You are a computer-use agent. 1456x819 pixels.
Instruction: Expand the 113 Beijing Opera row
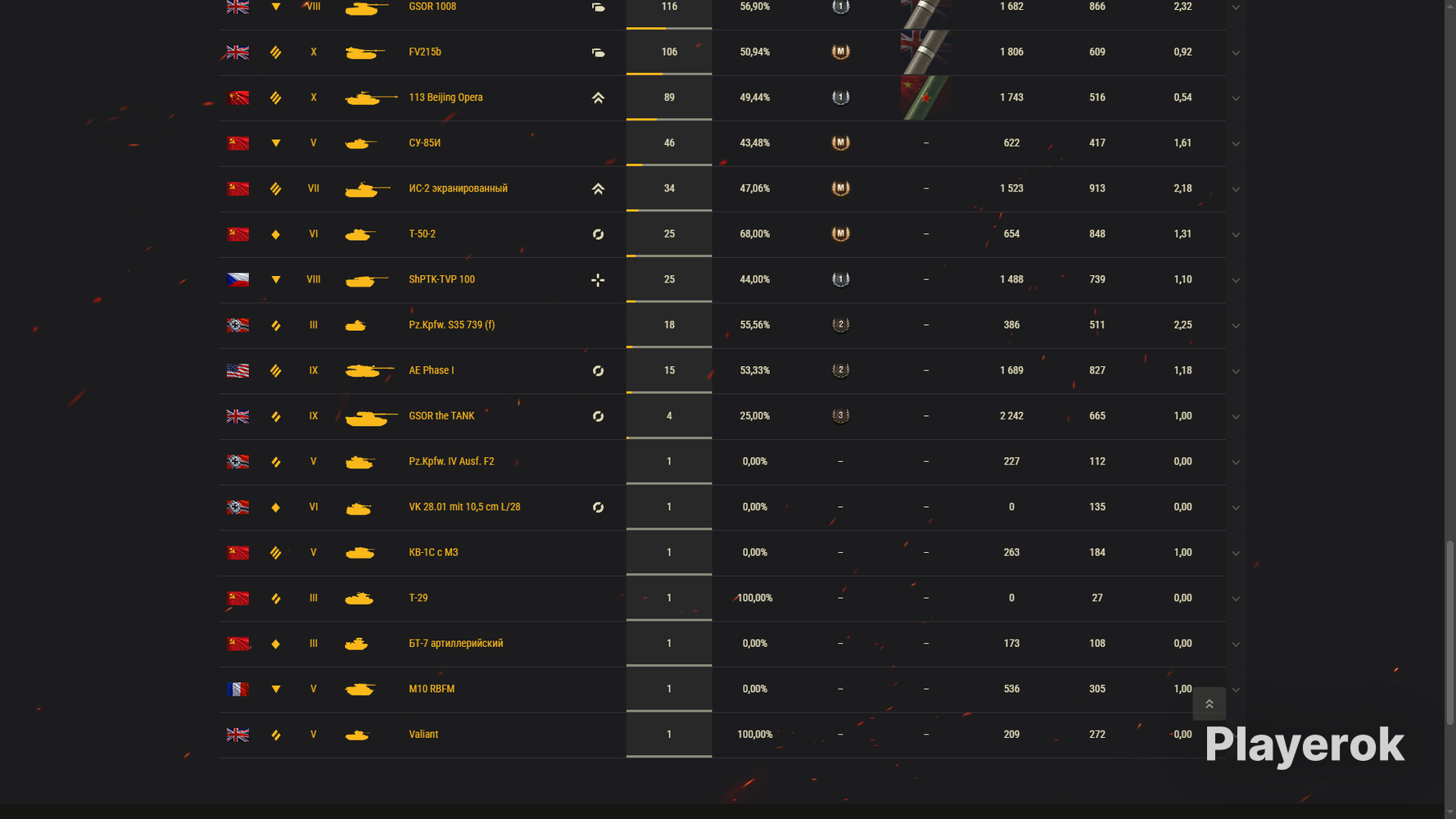coord(1236,98)
